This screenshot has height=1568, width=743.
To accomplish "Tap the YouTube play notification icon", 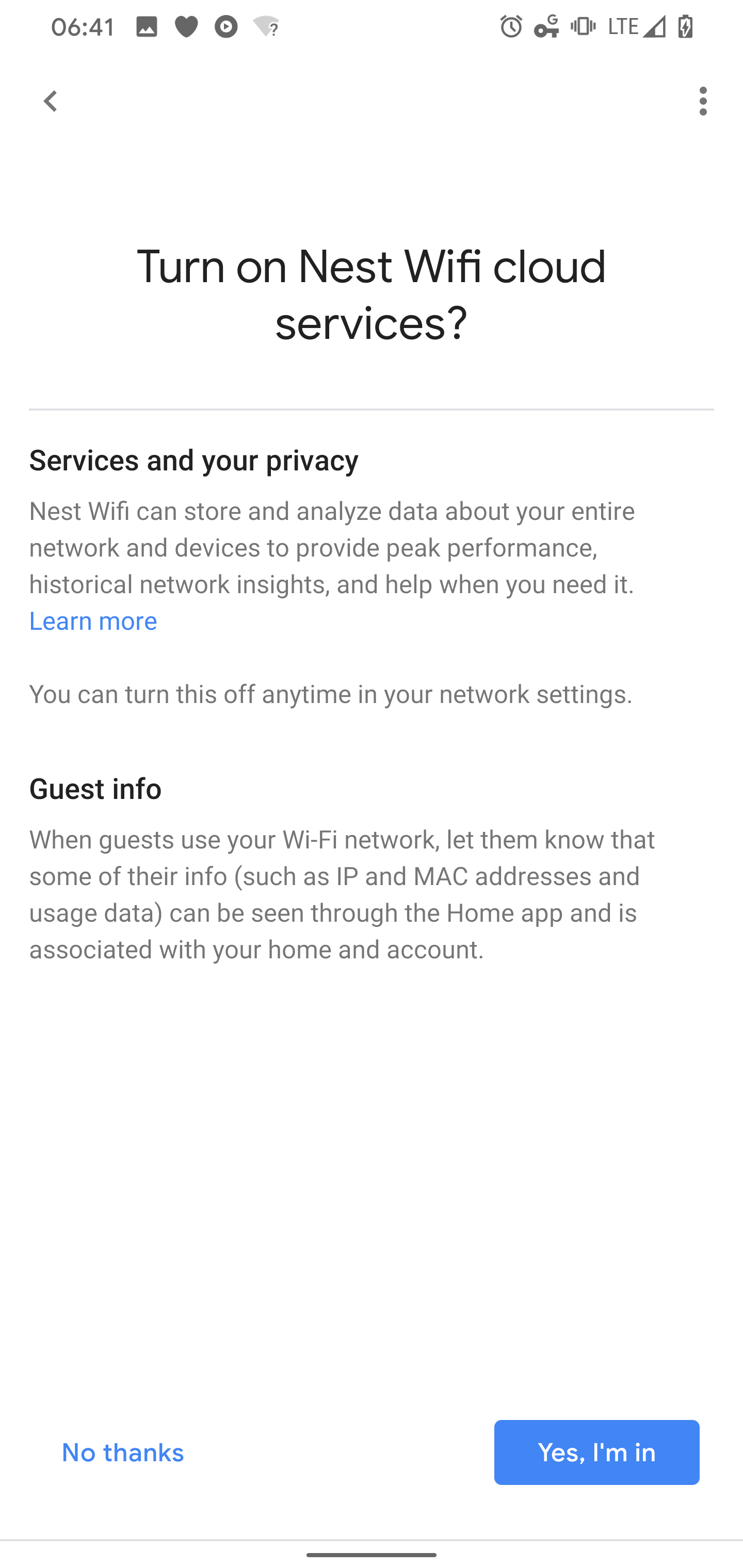I will pos(225,26).
